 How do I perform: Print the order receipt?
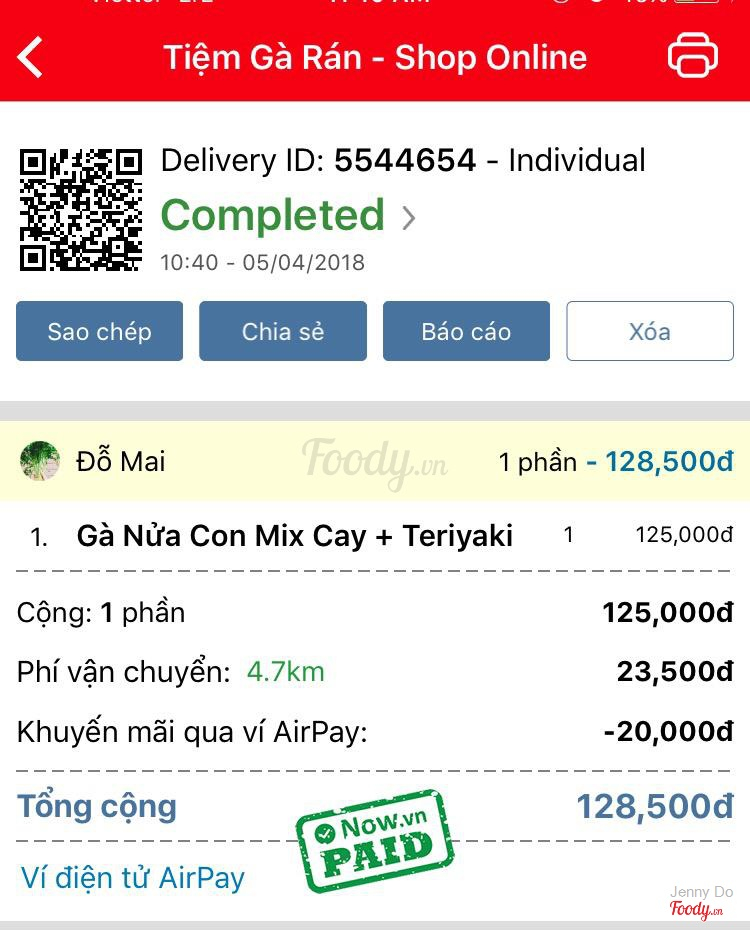[x=692, y=56]
